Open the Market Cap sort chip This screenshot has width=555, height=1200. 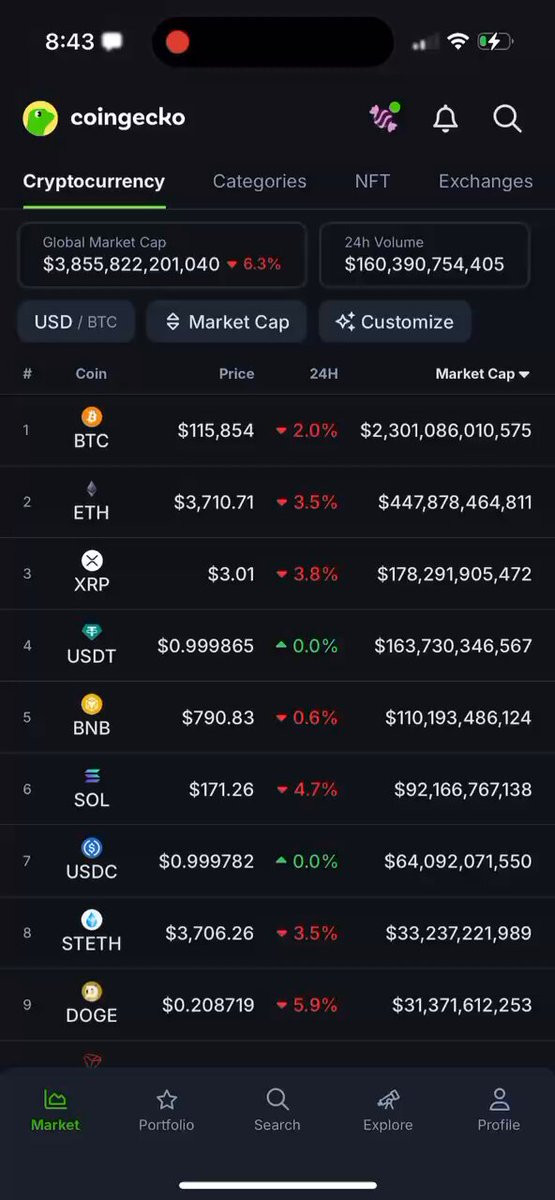coord(227,322)
